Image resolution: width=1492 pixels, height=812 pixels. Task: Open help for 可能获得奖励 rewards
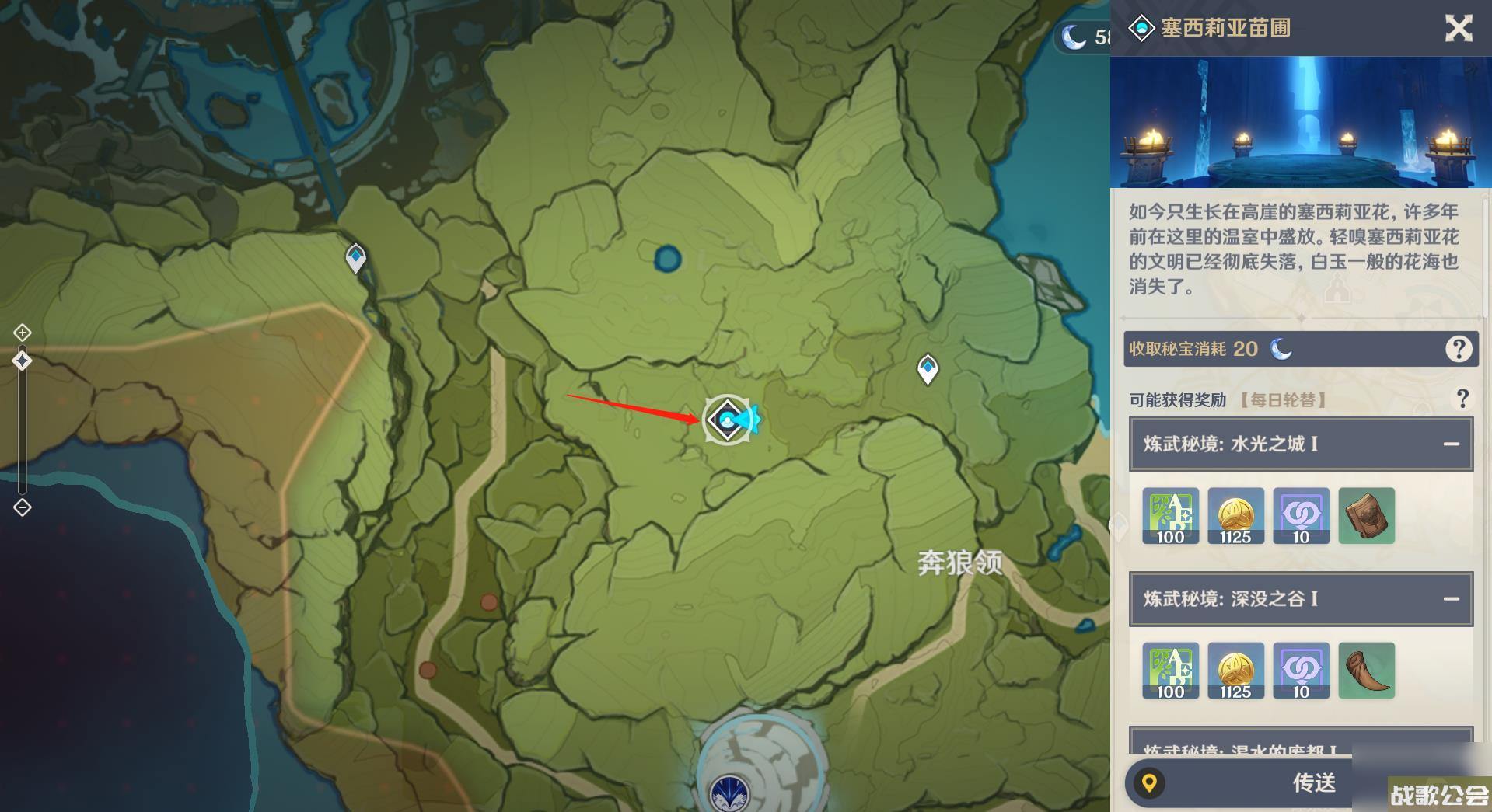click(1462, 399)
